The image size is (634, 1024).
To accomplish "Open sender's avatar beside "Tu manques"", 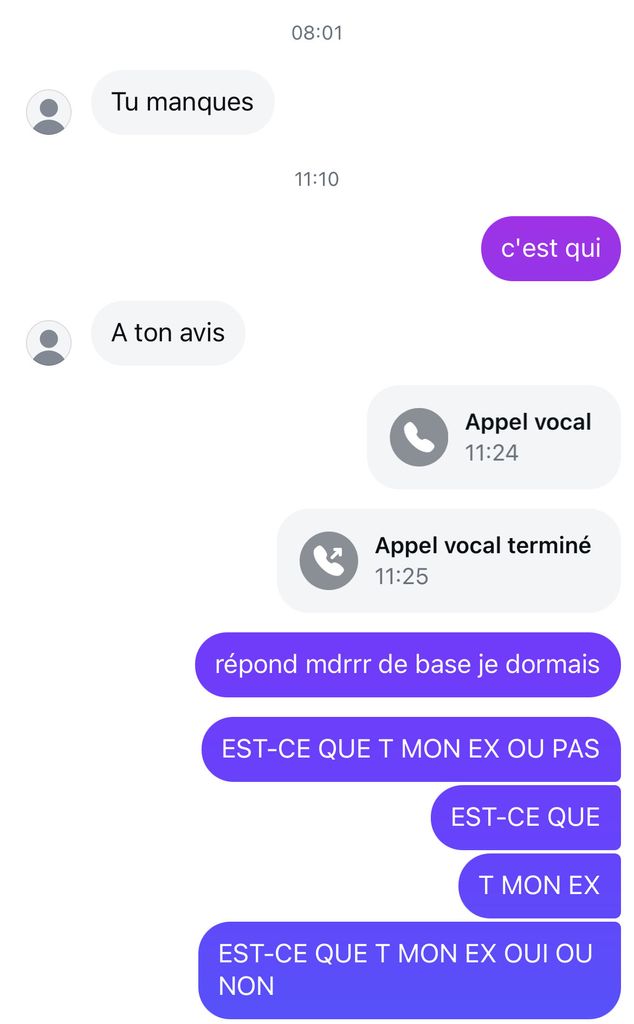I will (48, 112).
